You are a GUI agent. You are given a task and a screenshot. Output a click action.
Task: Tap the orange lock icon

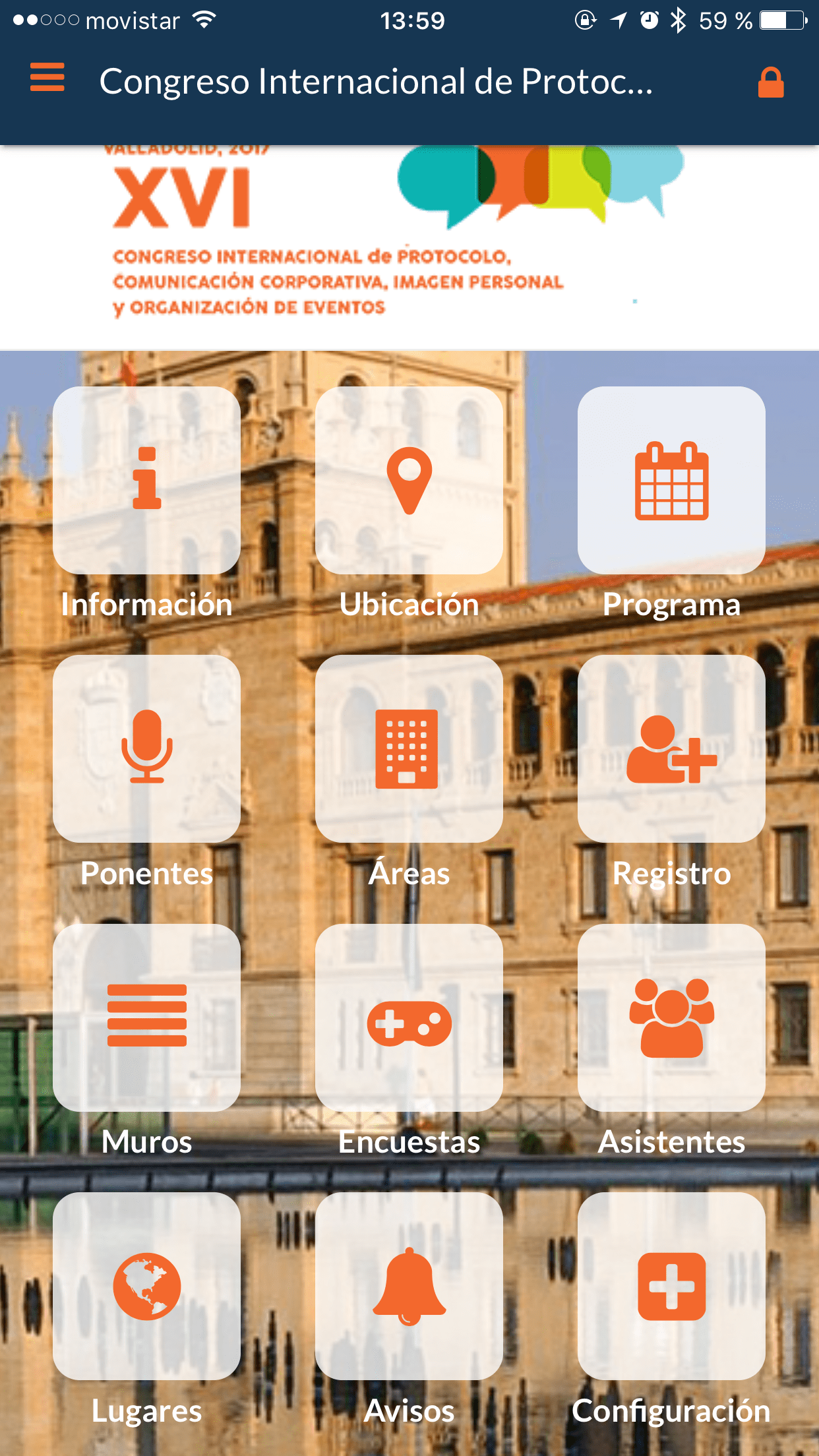pyautogui.click(x=770, y=83)
